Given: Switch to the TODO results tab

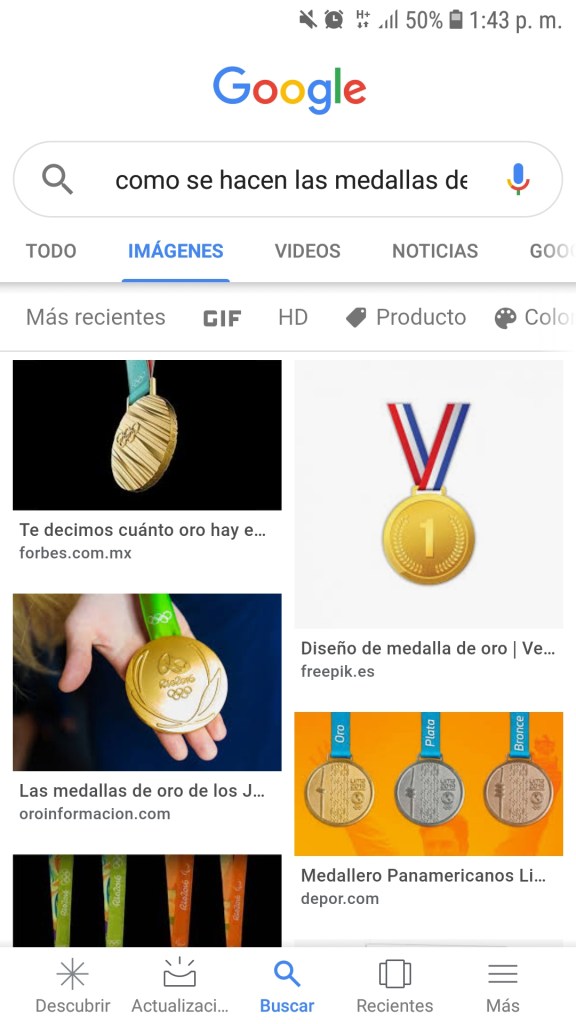Looking at the screenshot, I should [x=51, y=251].
